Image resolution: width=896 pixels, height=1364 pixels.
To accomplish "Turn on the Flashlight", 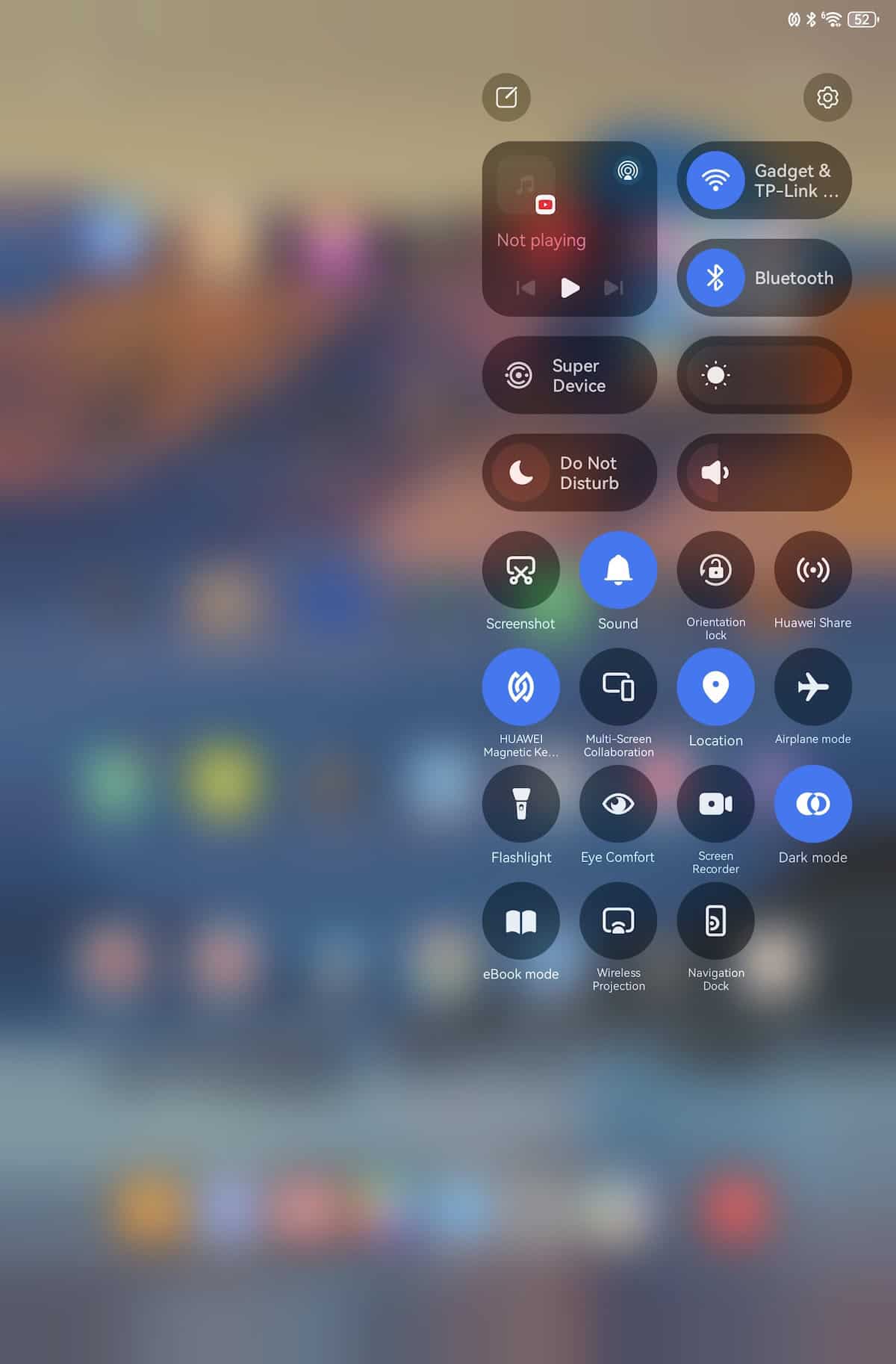I will 520,804.
